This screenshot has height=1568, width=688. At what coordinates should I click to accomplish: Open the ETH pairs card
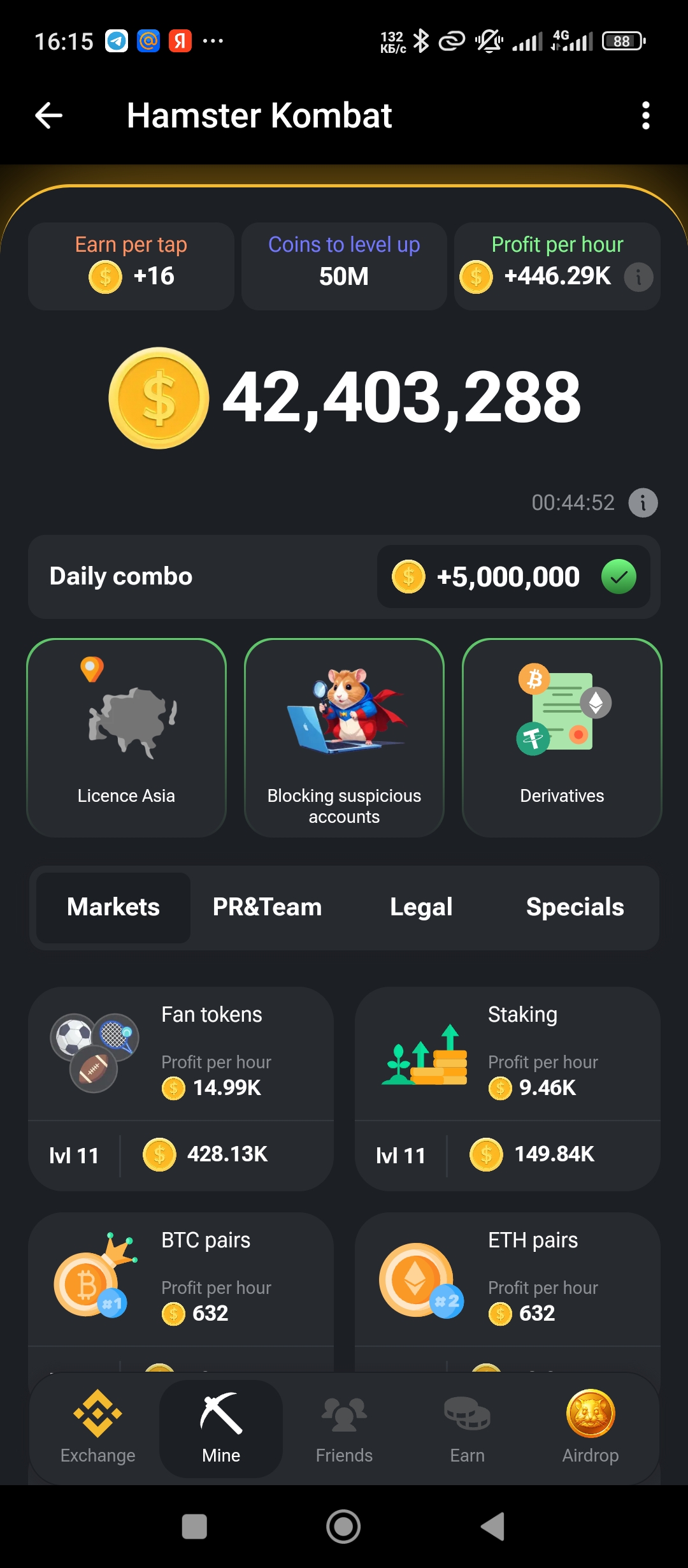(x=507, y=1281)
